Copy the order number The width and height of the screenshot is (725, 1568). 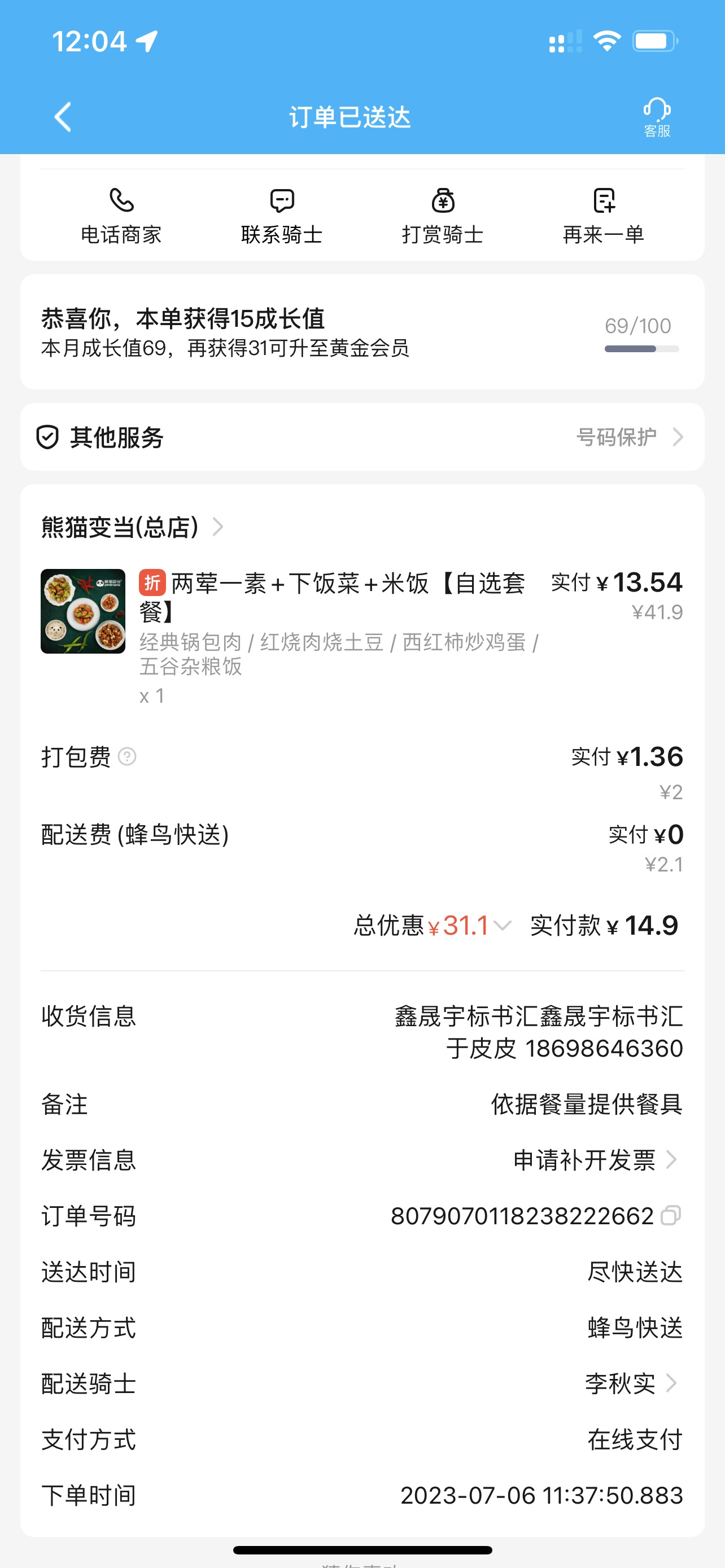[x=670, y=1216]
